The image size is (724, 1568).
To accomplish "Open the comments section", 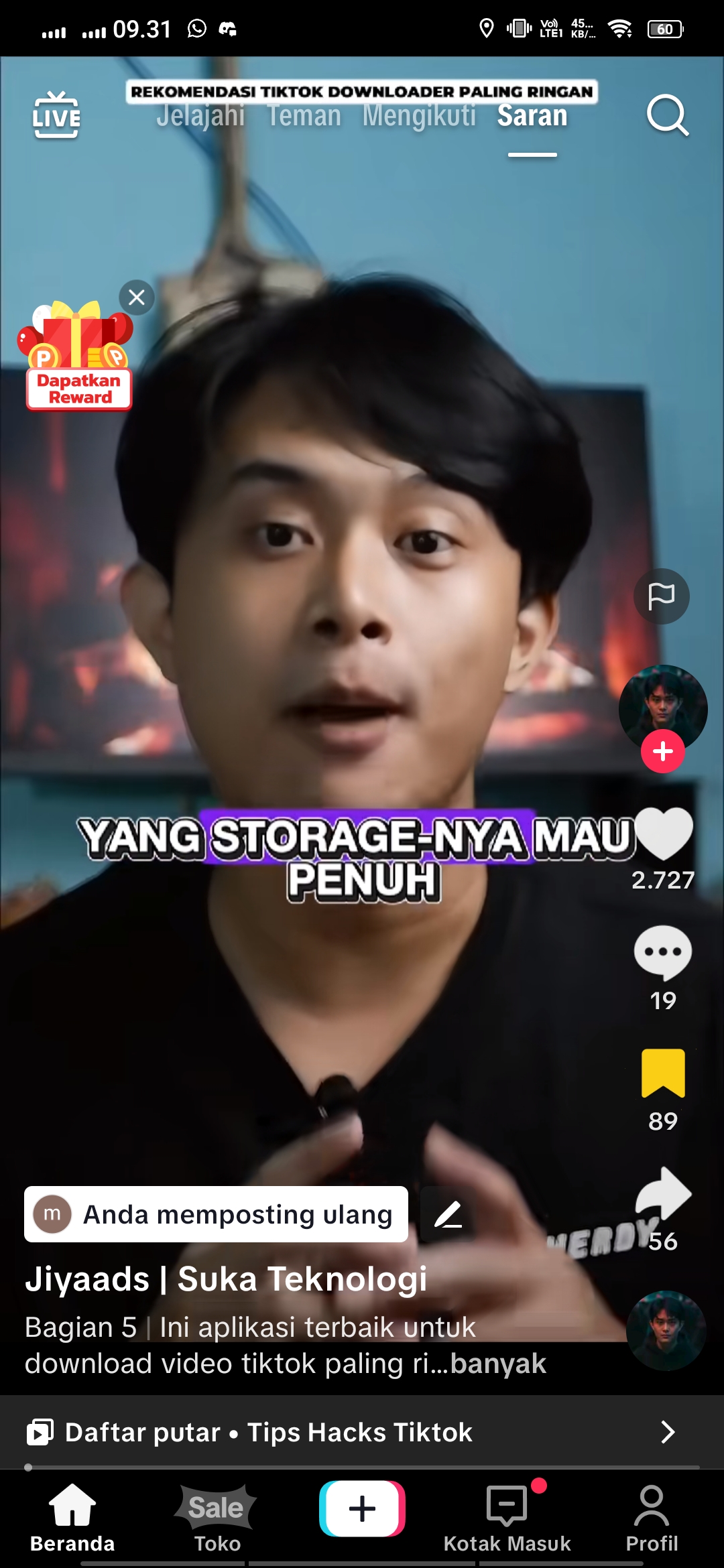I will pyautogui.click(x=663, y=953).
